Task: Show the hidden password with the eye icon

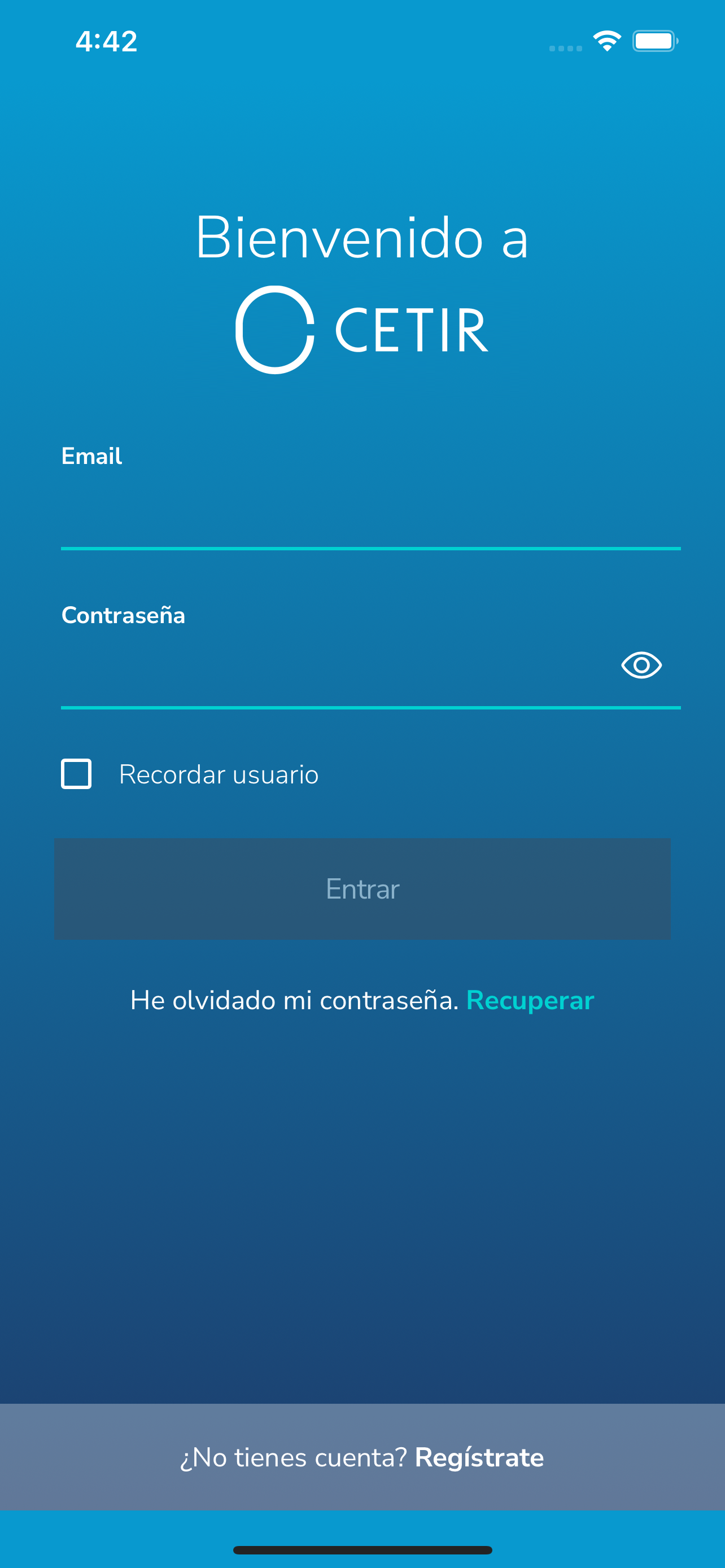Action: (641, 665)
